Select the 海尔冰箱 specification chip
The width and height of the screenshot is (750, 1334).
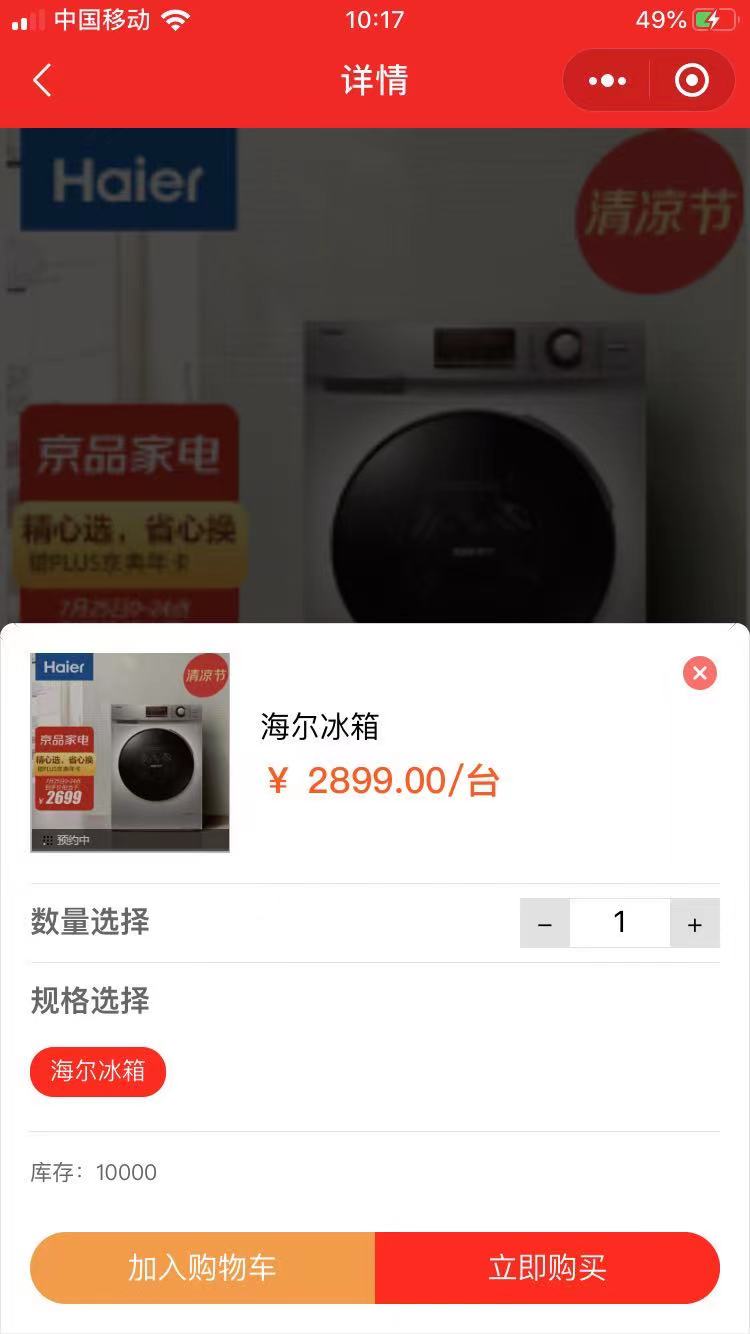98,1071
